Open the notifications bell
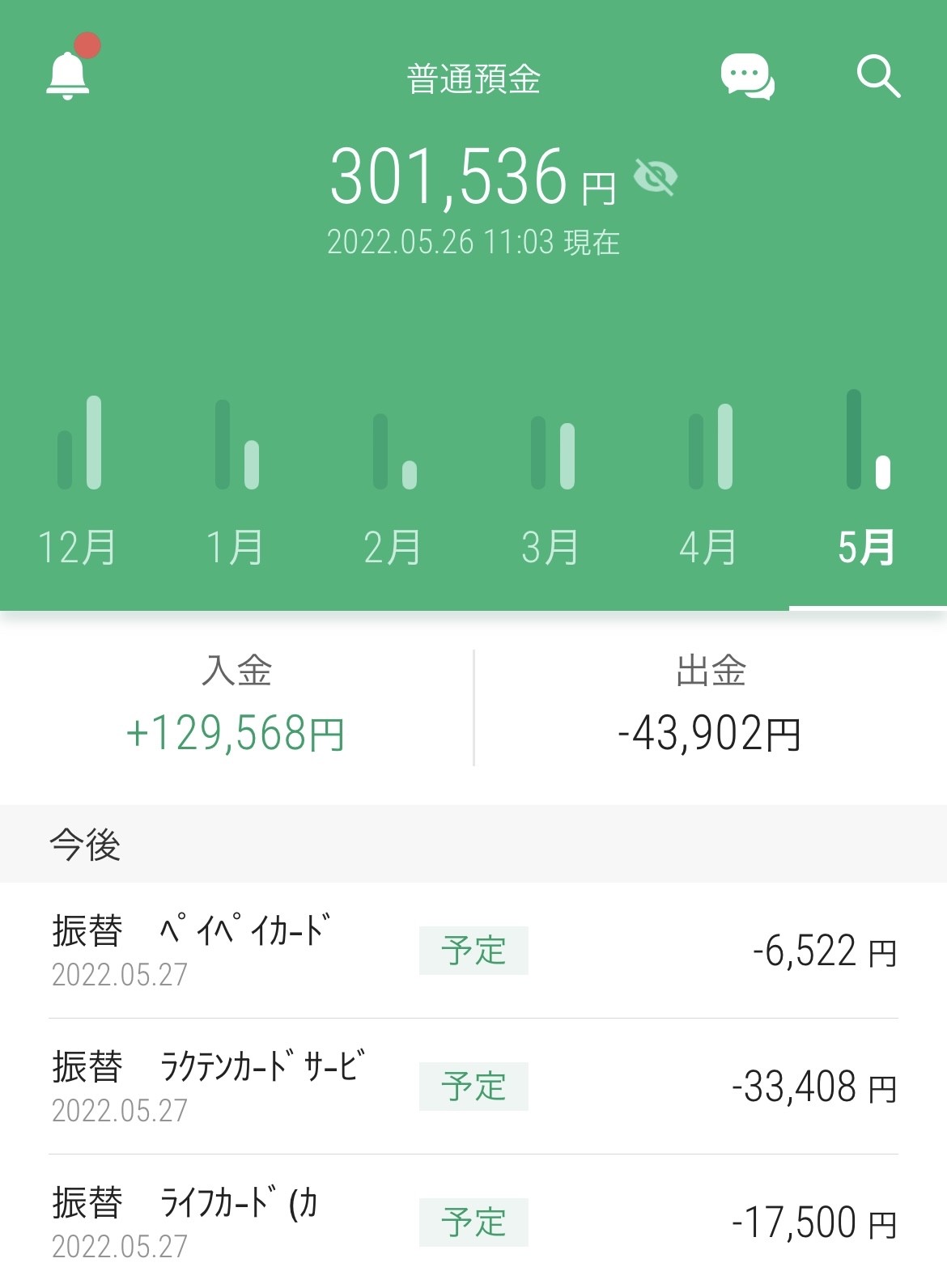947x1288 pixels. [x=68, y=75]
